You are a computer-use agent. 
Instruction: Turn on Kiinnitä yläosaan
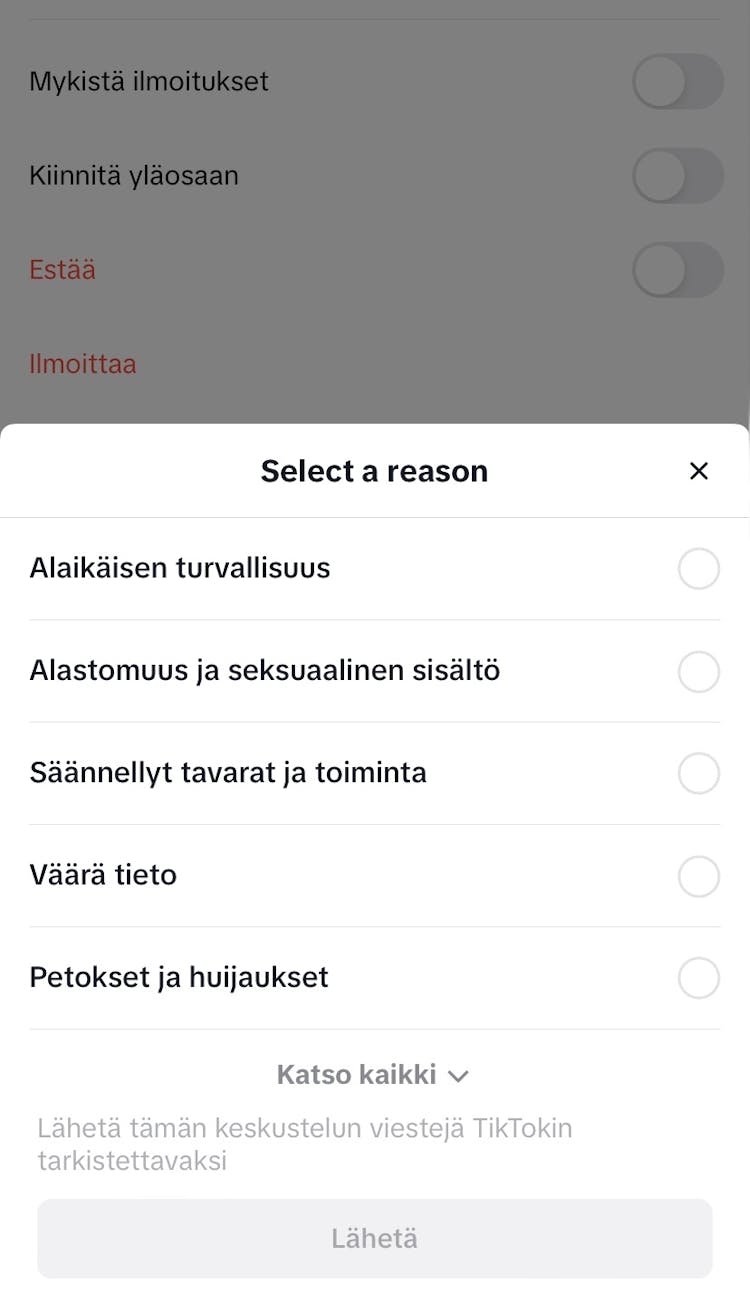pos(678,175)
